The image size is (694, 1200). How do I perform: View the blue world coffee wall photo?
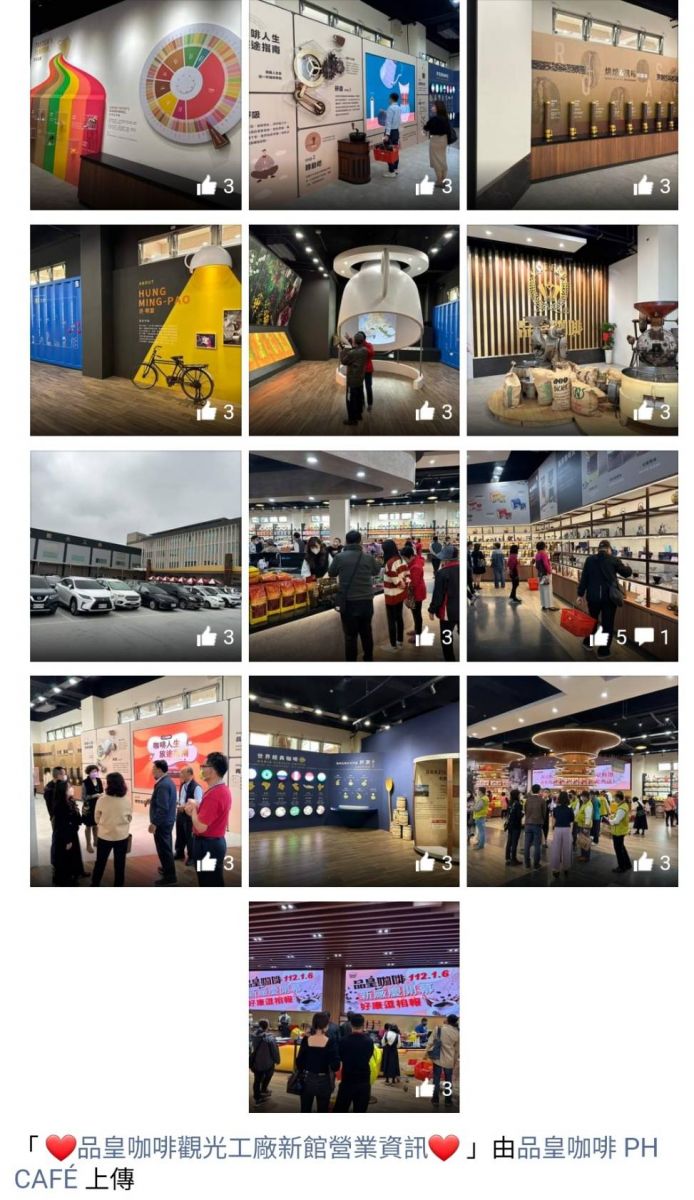pyautogui.click(x=354, y=780)
